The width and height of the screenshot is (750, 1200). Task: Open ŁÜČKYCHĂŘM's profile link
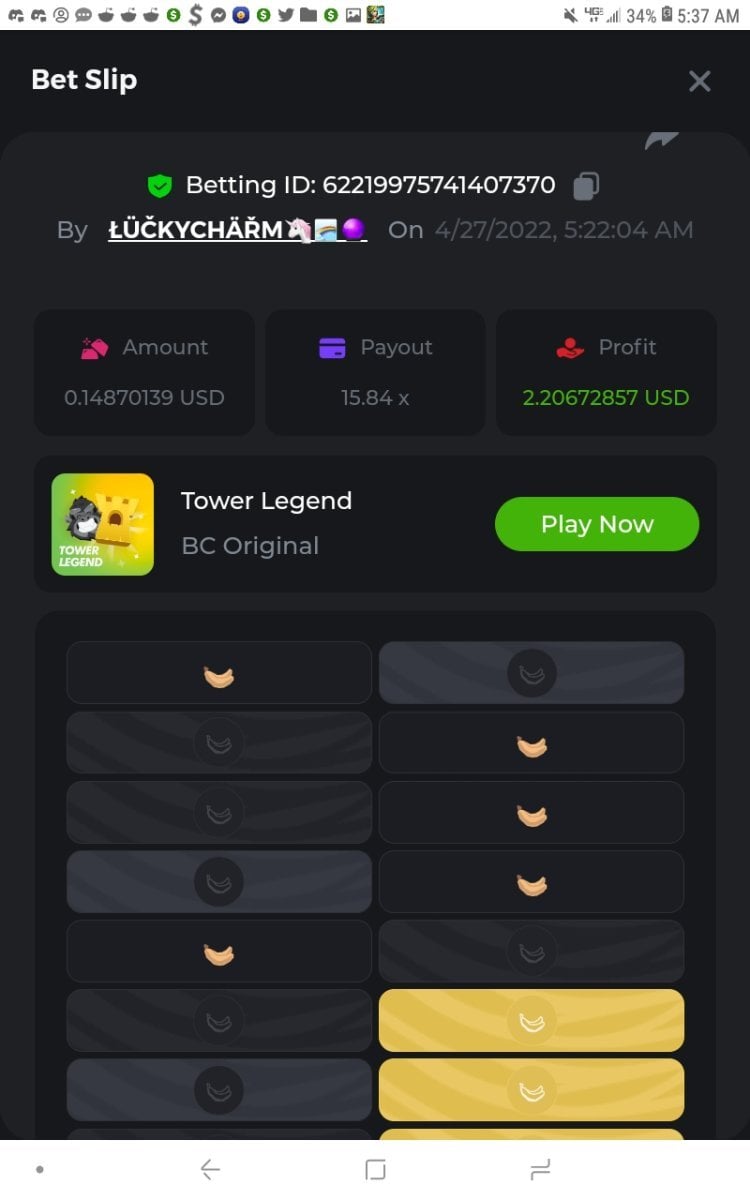click(237, 230)
